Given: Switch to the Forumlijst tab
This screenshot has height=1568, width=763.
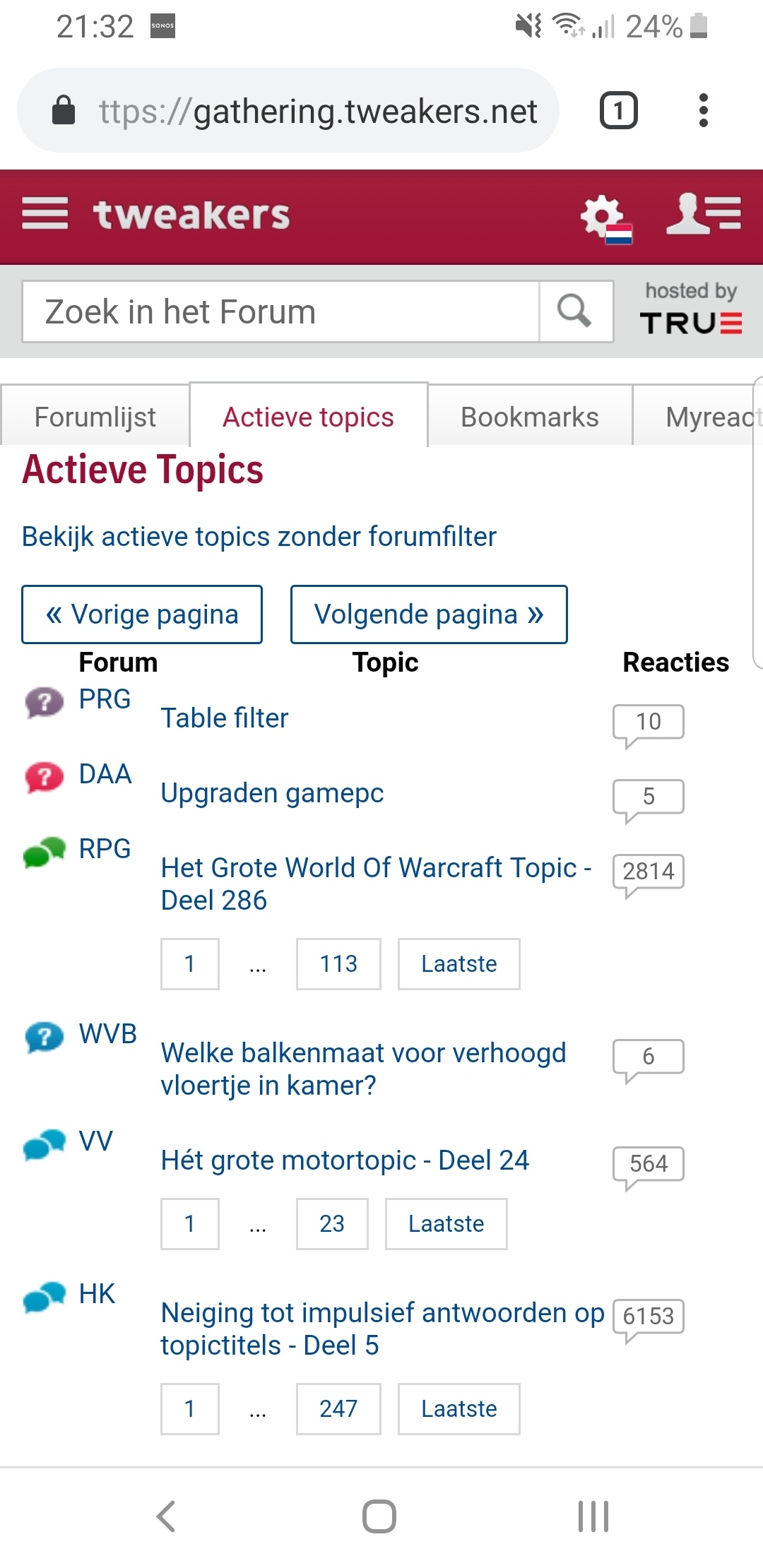Looking at the screenshot, I should 95,417.
